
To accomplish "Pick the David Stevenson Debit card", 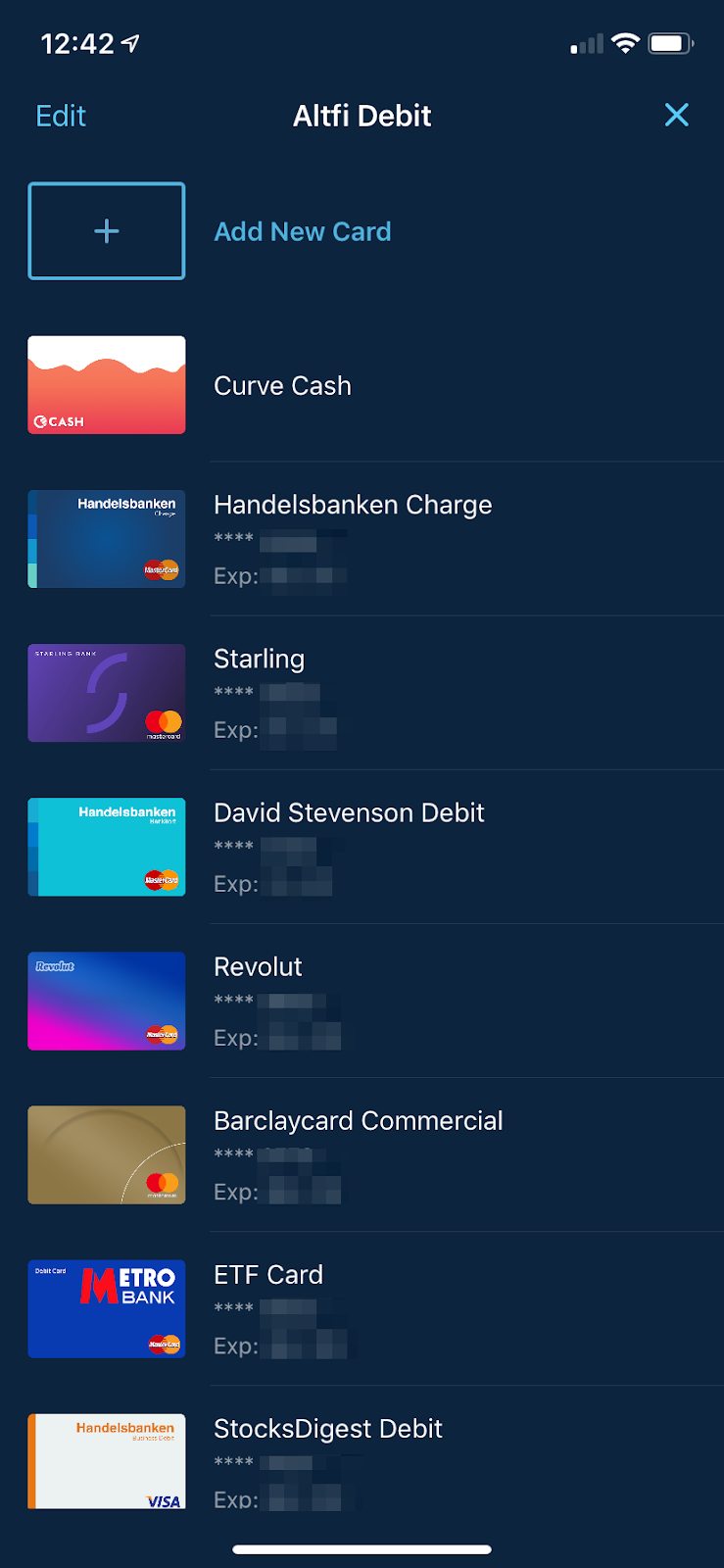I will click(x=349, y=813).
